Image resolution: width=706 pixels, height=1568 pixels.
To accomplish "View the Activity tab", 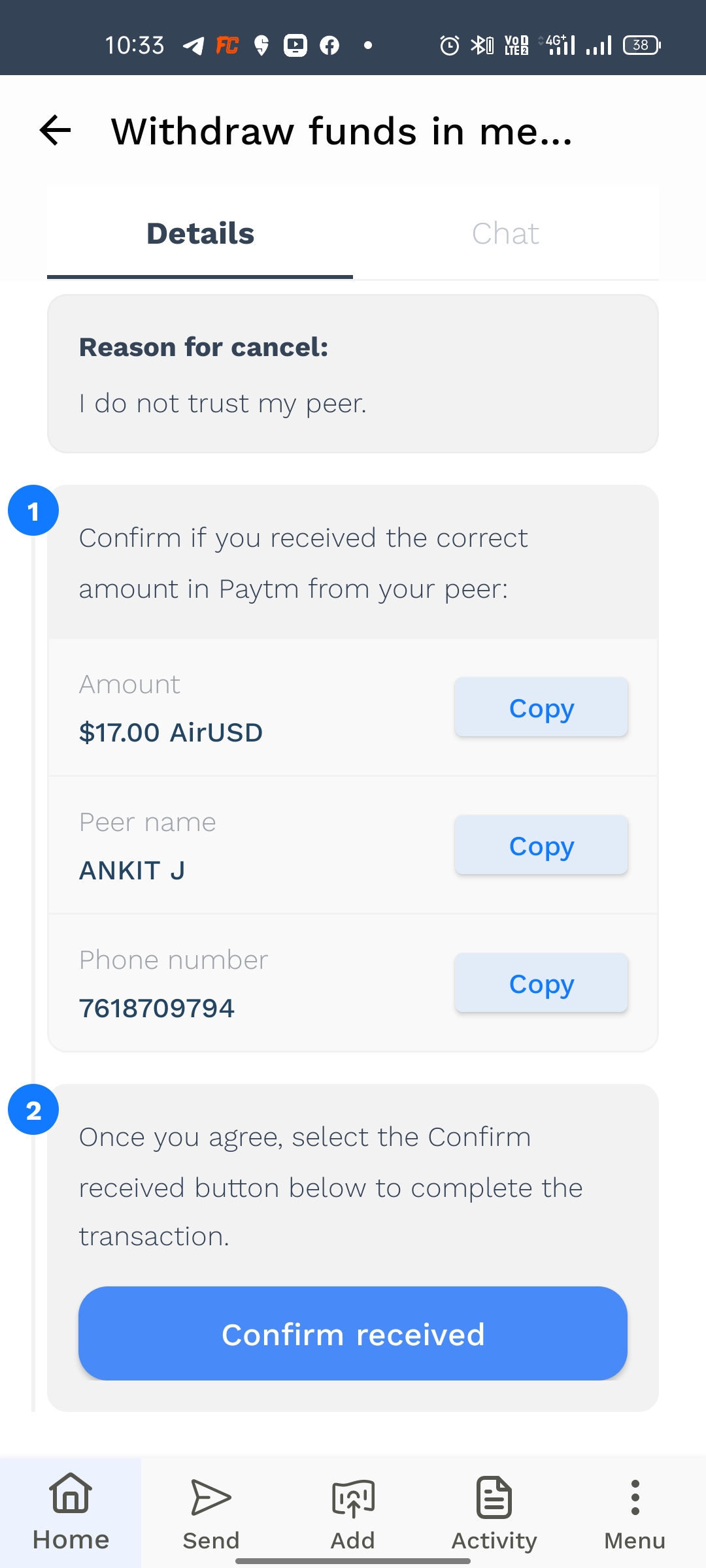I will (x=494, y=1512).
